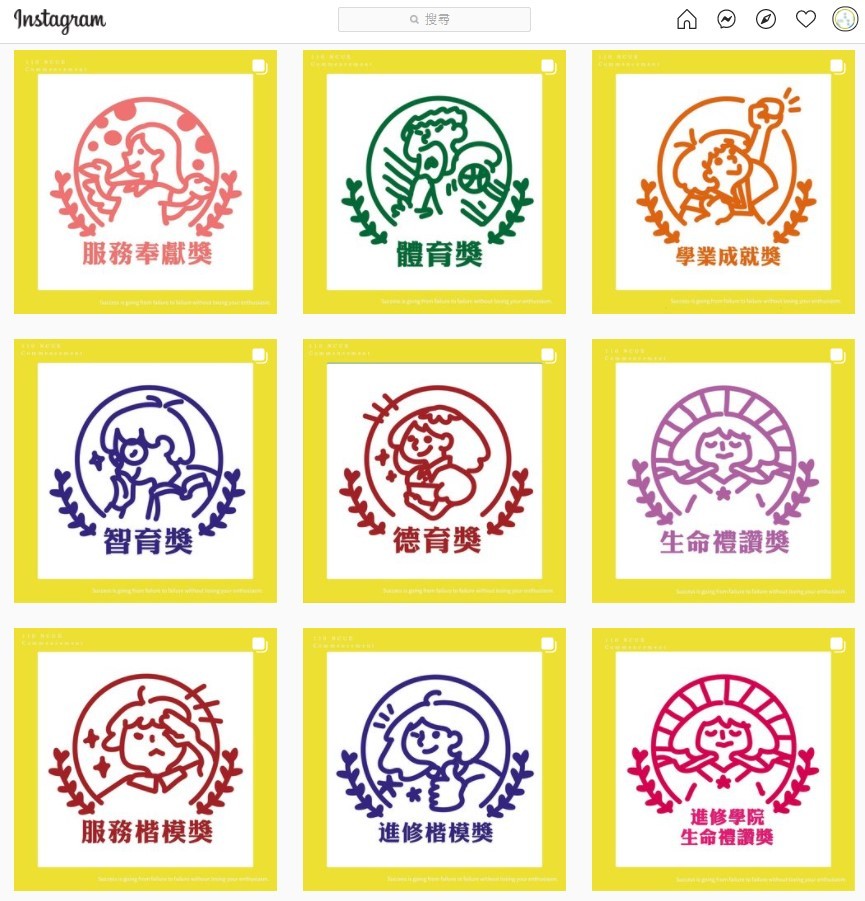Open Messenger direct messages
The image size is (865, 901).
727,19
